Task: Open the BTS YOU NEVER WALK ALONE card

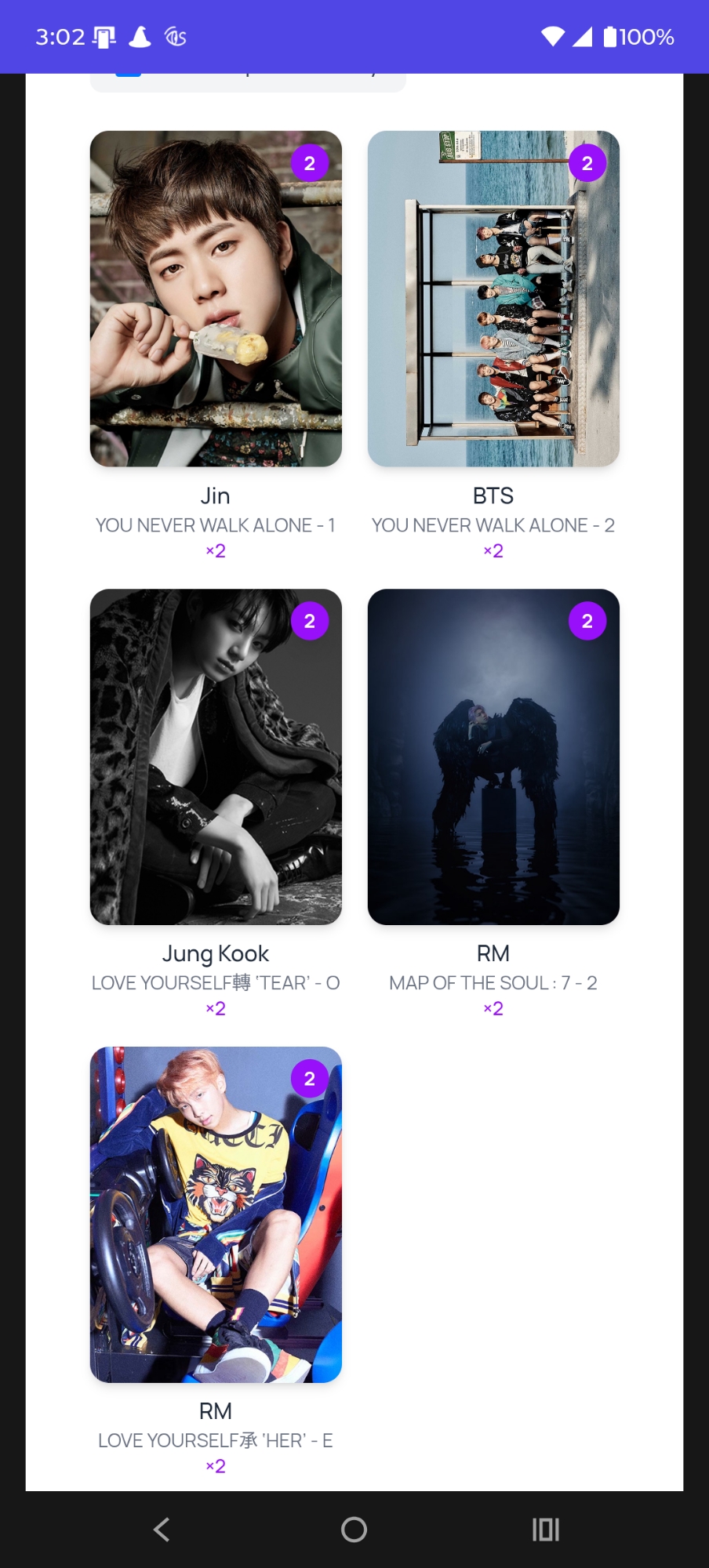Action: (x=493, y=299)
